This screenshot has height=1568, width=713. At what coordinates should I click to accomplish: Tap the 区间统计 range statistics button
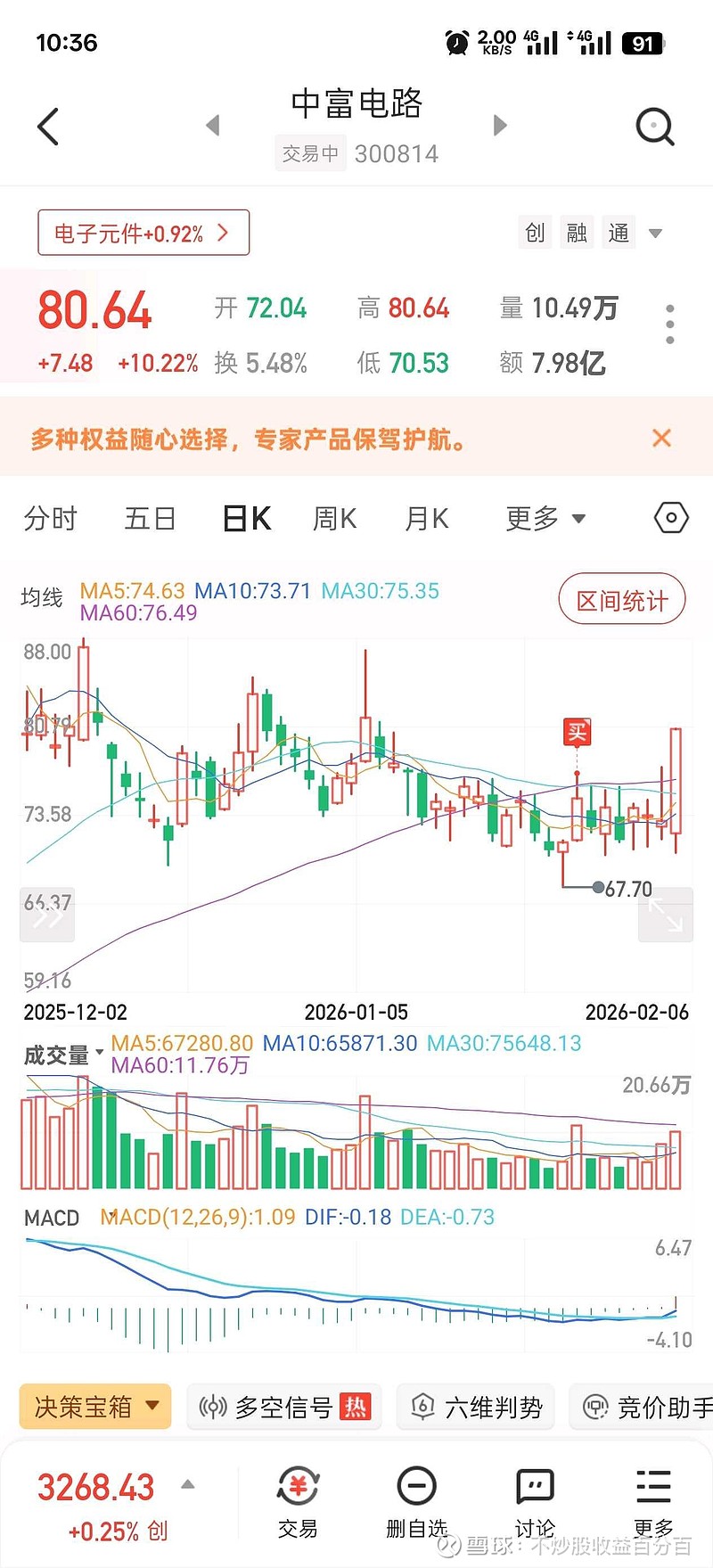pyautogui.click(x=621, y=599)
